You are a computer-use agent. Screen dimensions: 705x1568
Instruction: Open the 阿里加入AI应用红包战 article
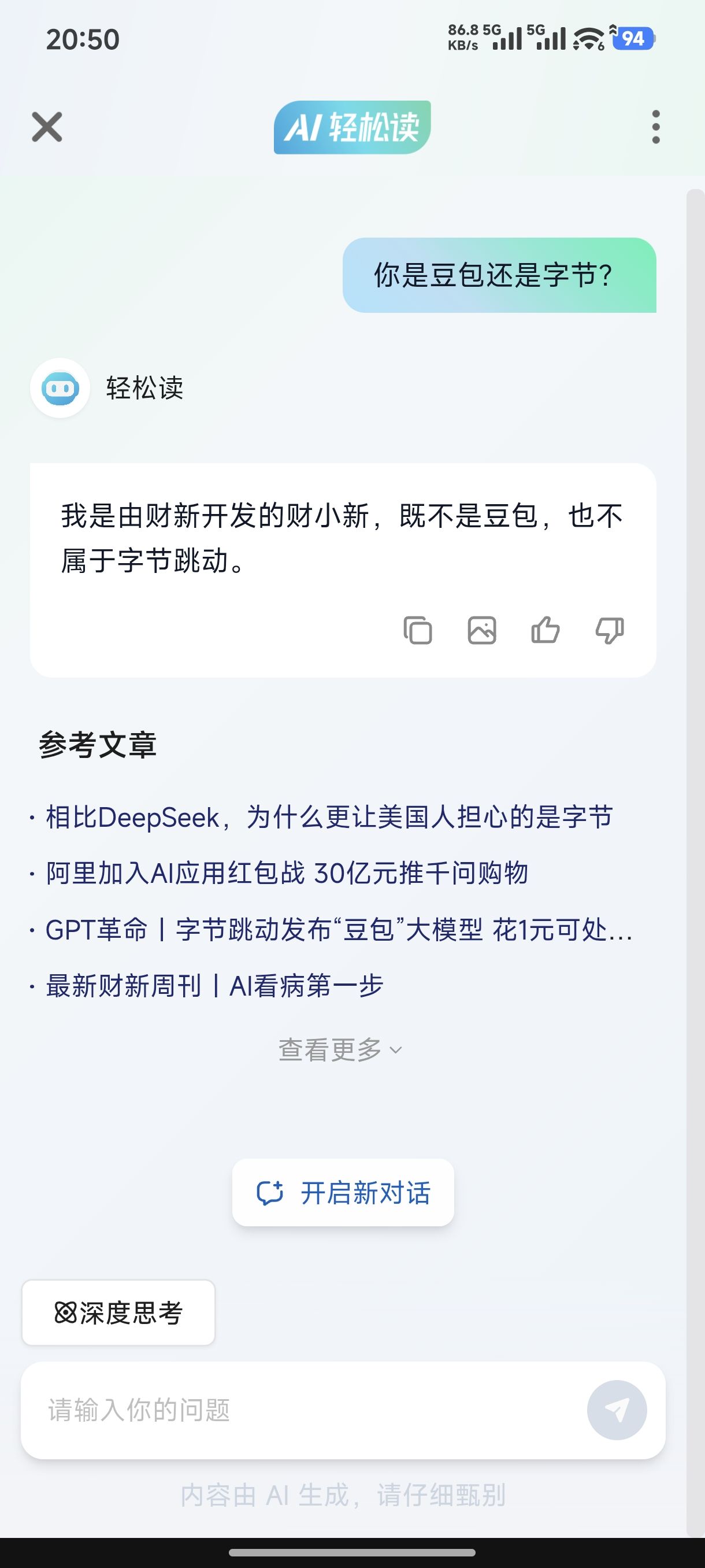click(287, 873)
